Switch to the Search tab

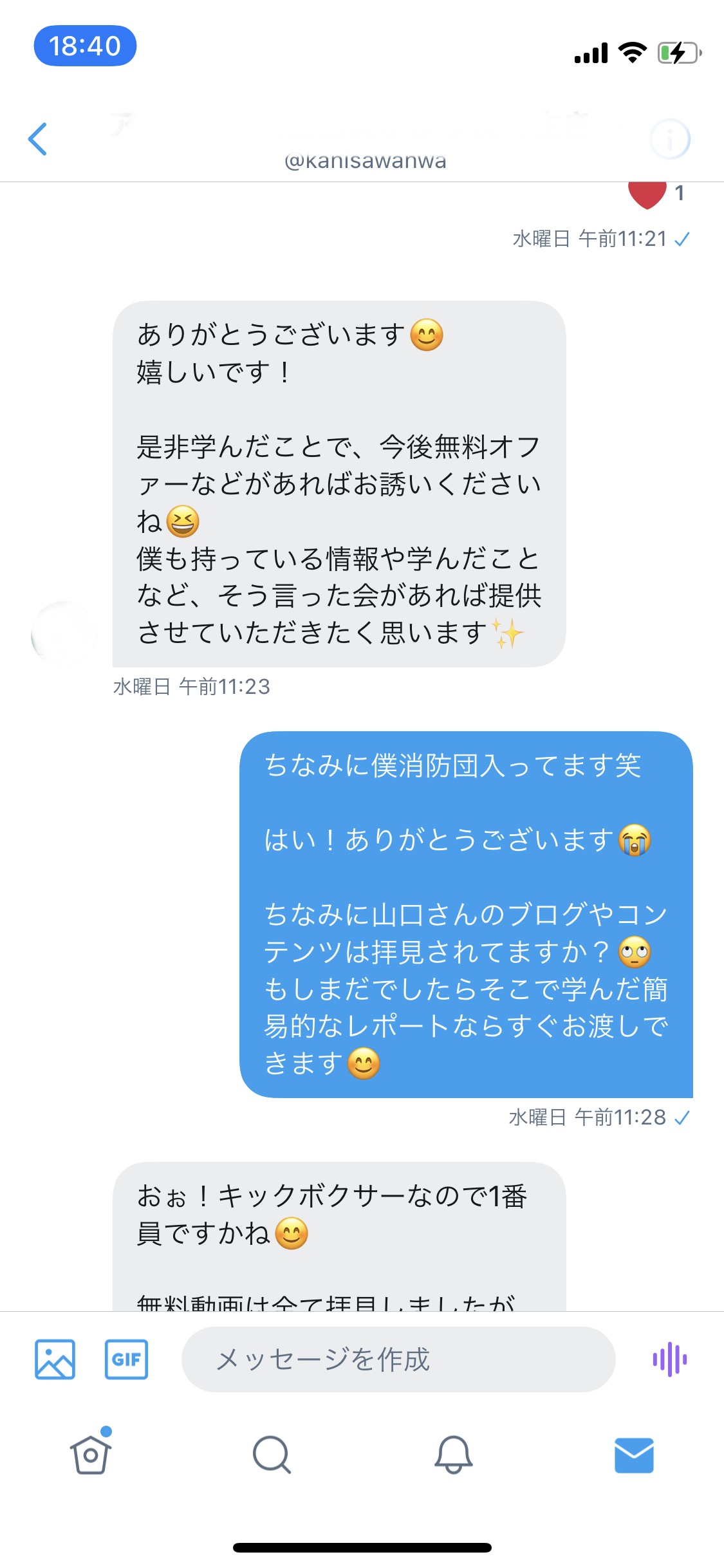272,1455
